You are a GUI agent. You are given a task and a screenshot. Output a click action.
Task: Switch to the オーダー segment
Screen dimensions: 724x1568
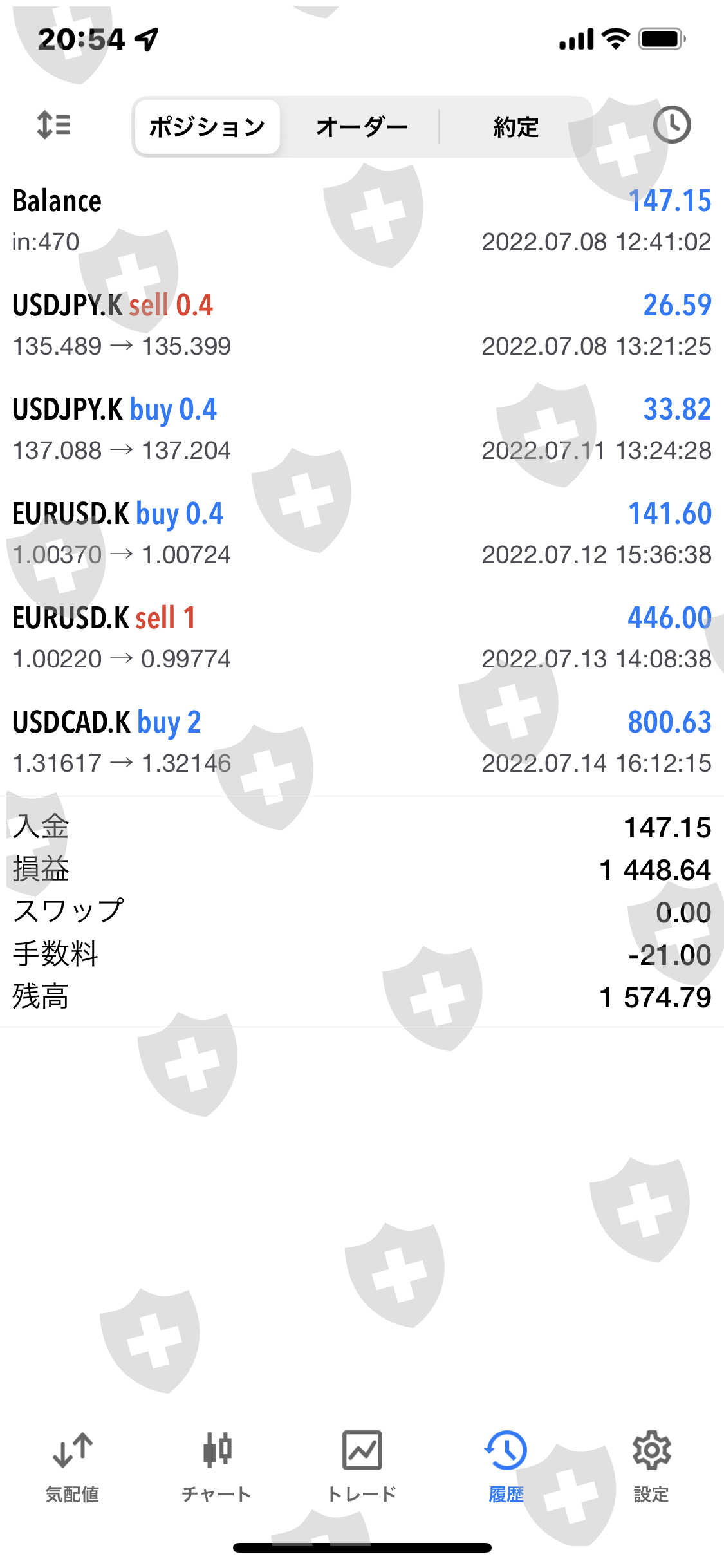362,127
